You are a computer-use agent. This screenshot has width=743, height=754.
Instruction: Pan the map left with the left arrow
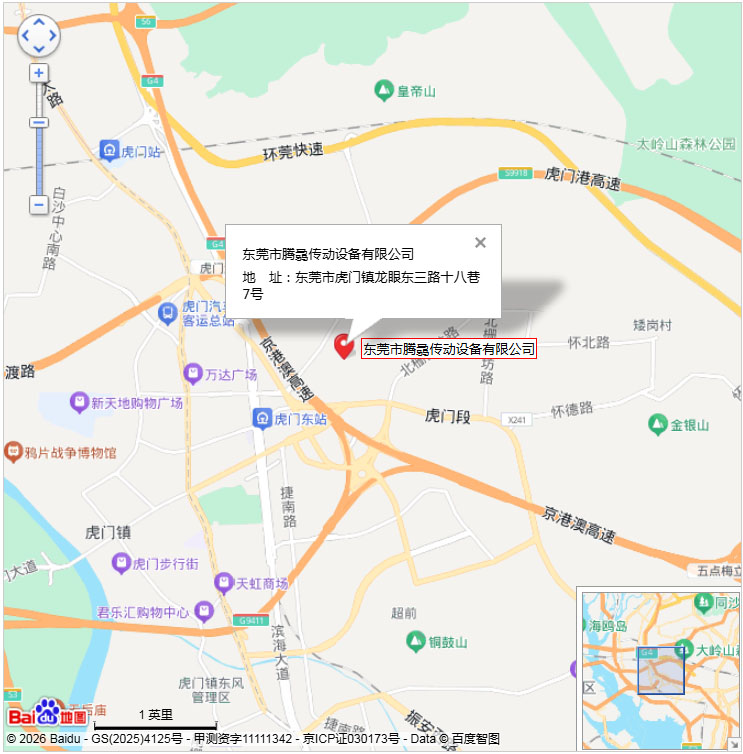pos(26,35)
